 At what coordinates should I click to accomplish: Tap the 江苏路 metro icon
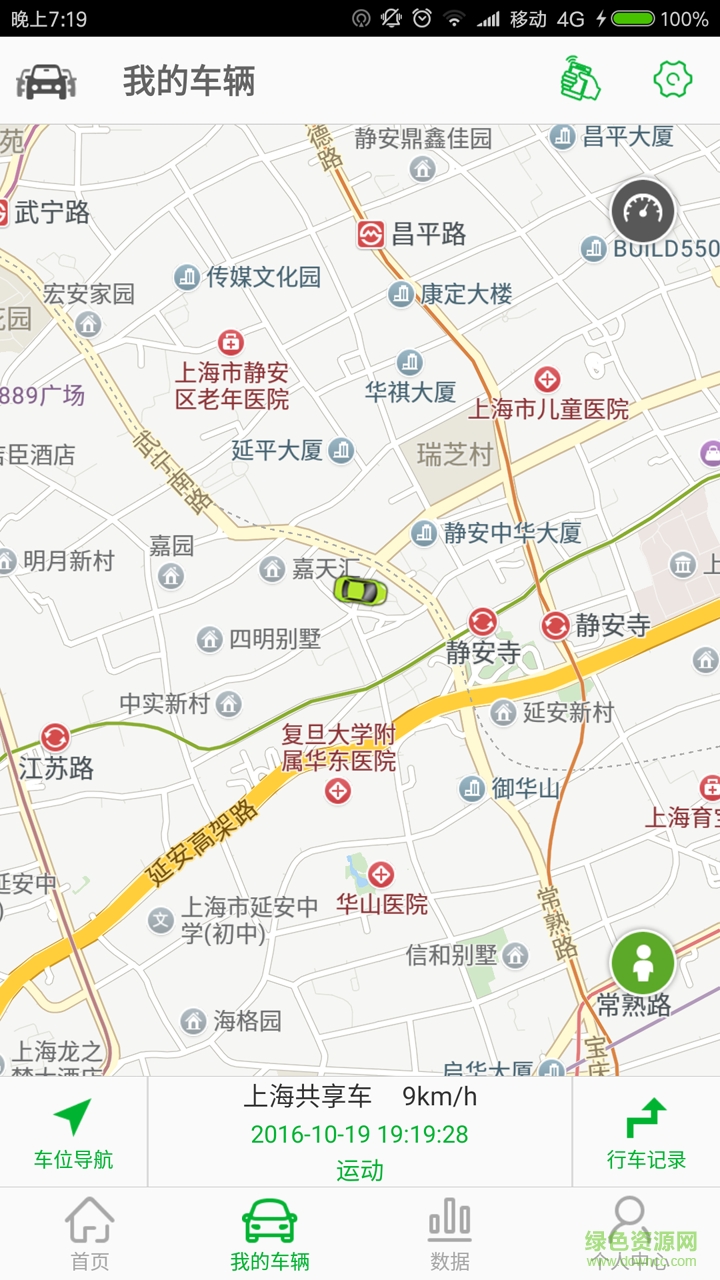pyautogui.click(x=56, y=738)
